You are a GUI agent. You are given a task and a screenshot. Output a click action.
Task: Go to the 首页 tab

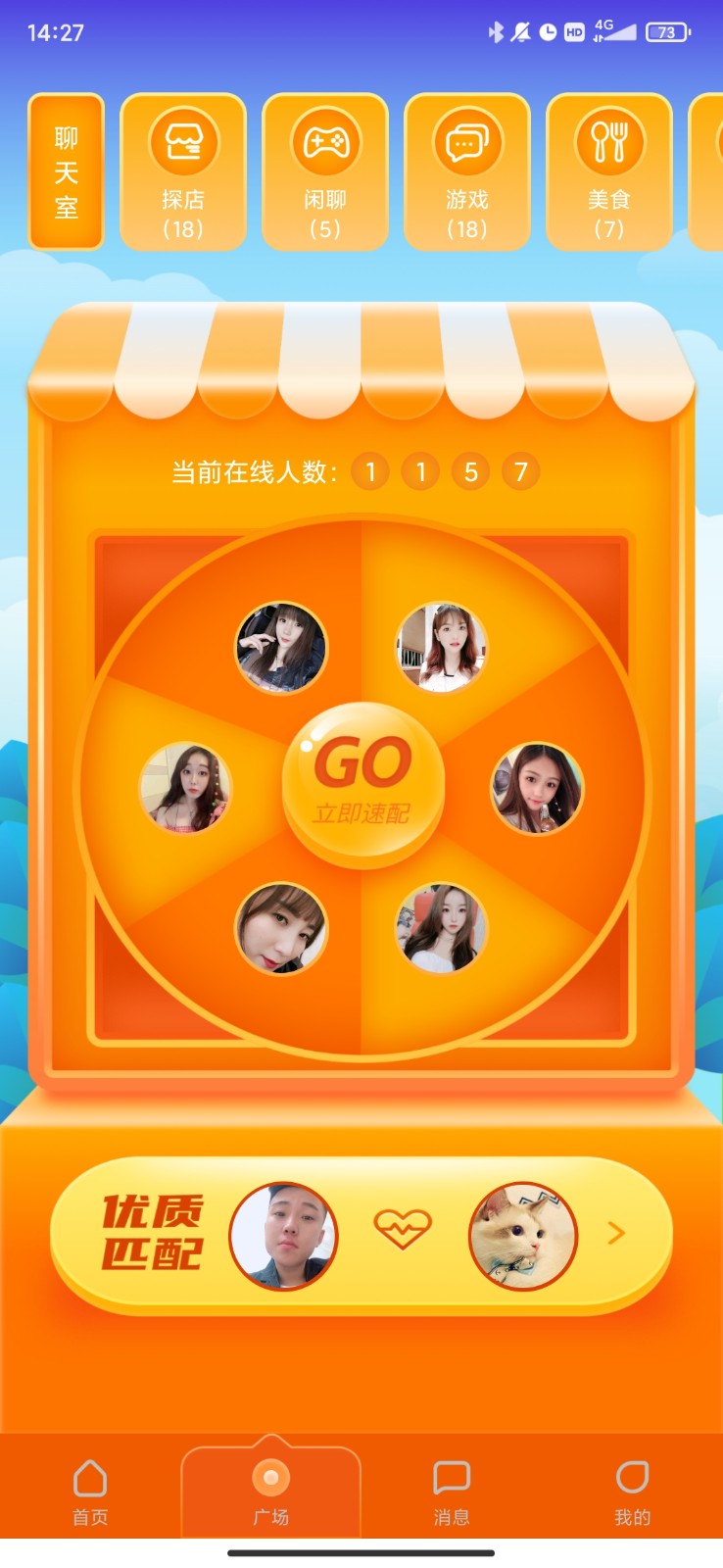point(90,1492)
